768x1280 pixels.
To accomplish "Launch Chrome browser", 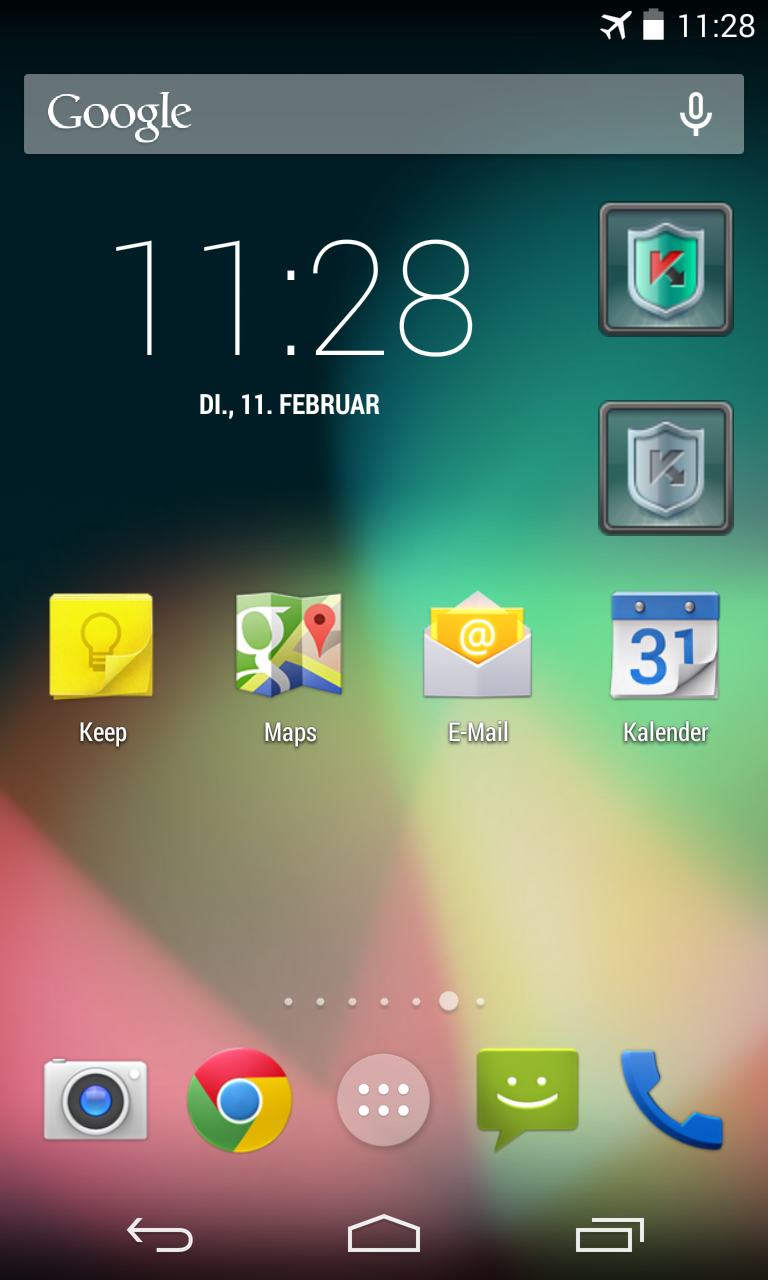I will (x=240, y=1100).
